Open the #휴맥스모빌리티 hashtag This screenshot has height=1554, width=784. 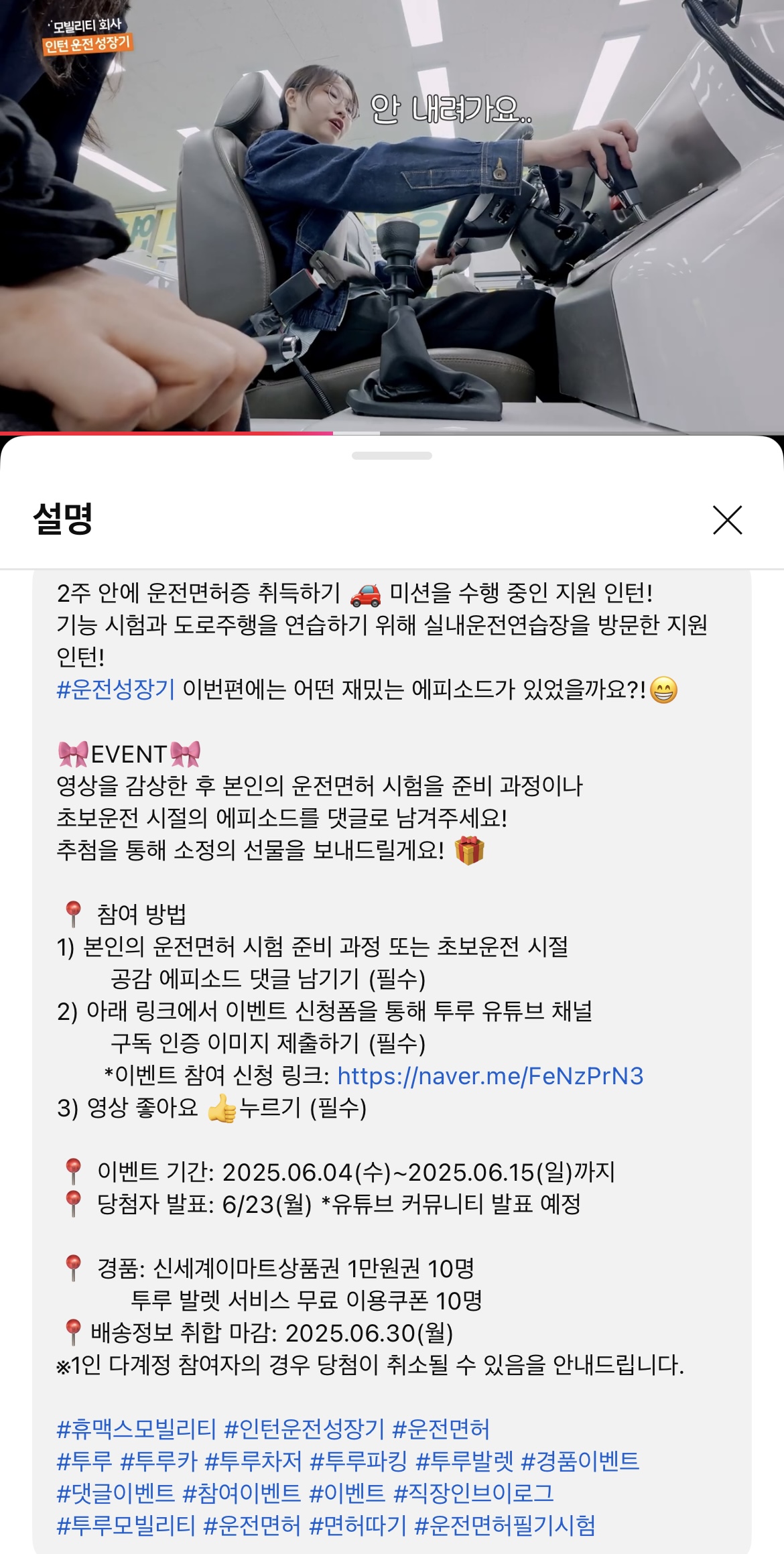(136, 1429)
